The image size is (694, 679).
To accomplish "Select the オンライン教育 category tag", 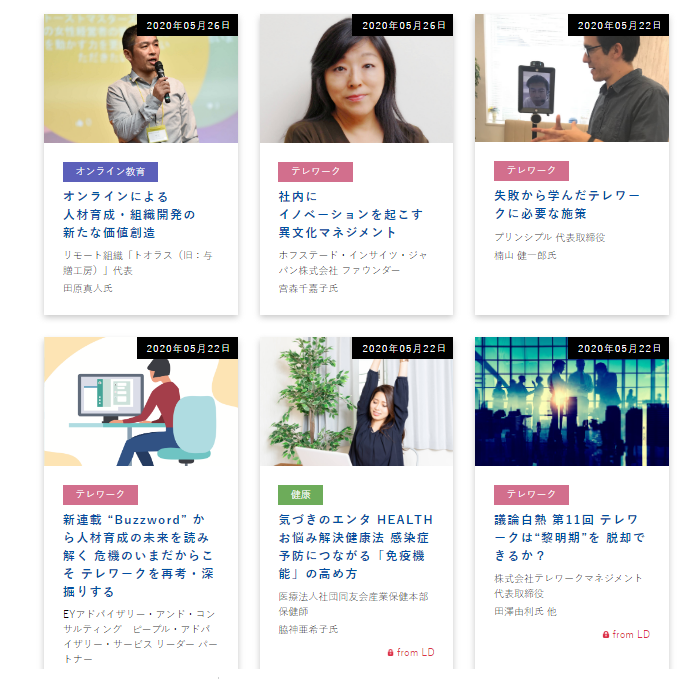I will pos(110,171).
